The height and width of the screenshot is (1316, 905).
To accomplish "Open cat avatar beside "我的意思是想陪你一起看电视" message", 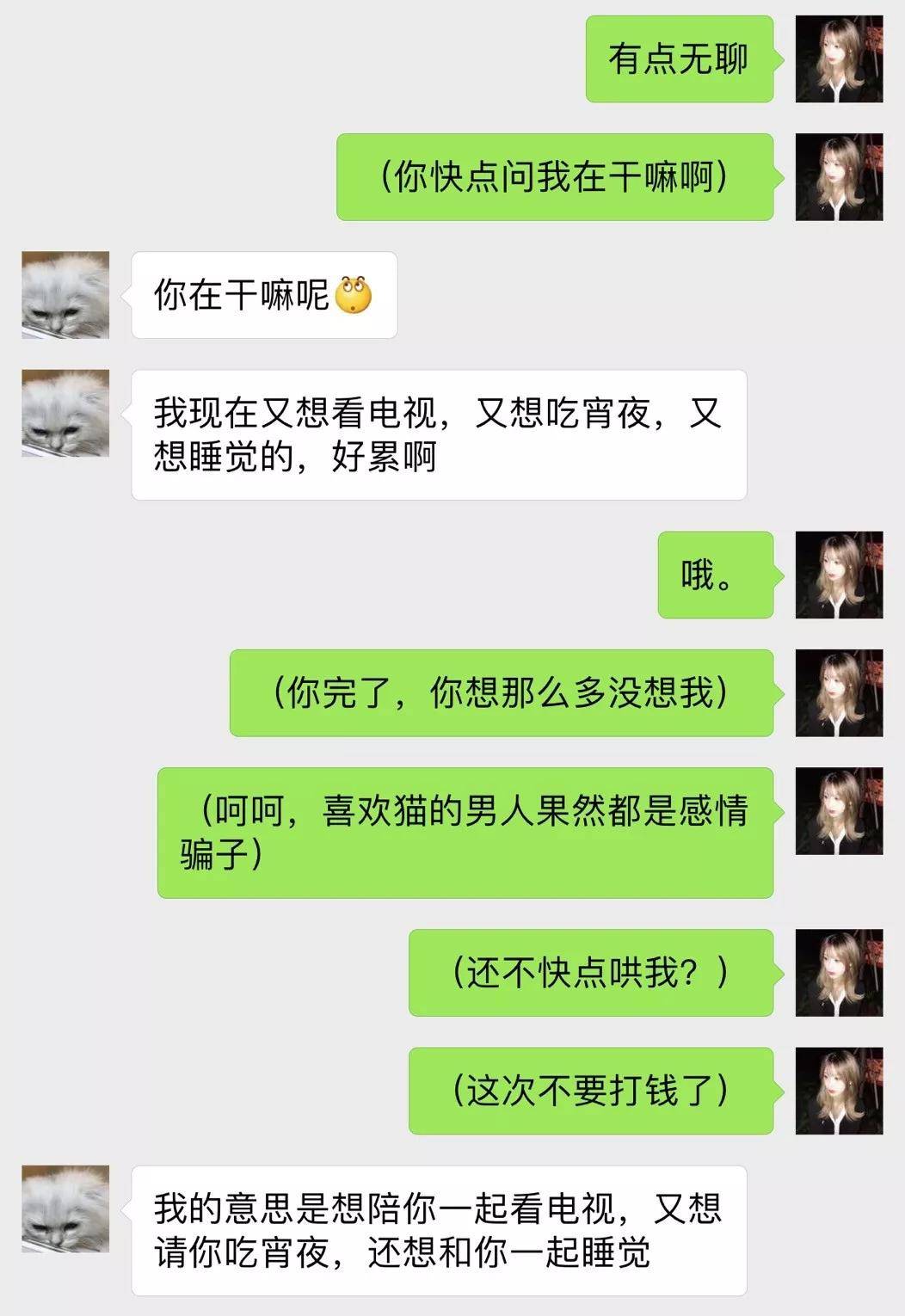I will coord(65,1208).
